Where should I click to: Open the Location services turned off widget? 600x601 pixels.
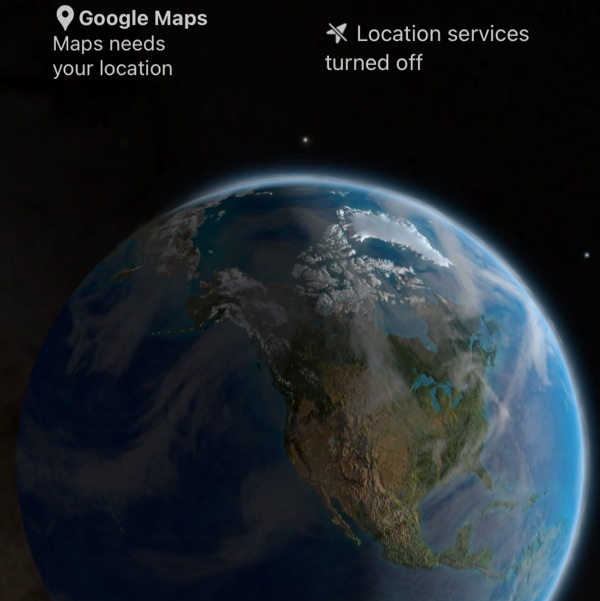coord(426,48)
